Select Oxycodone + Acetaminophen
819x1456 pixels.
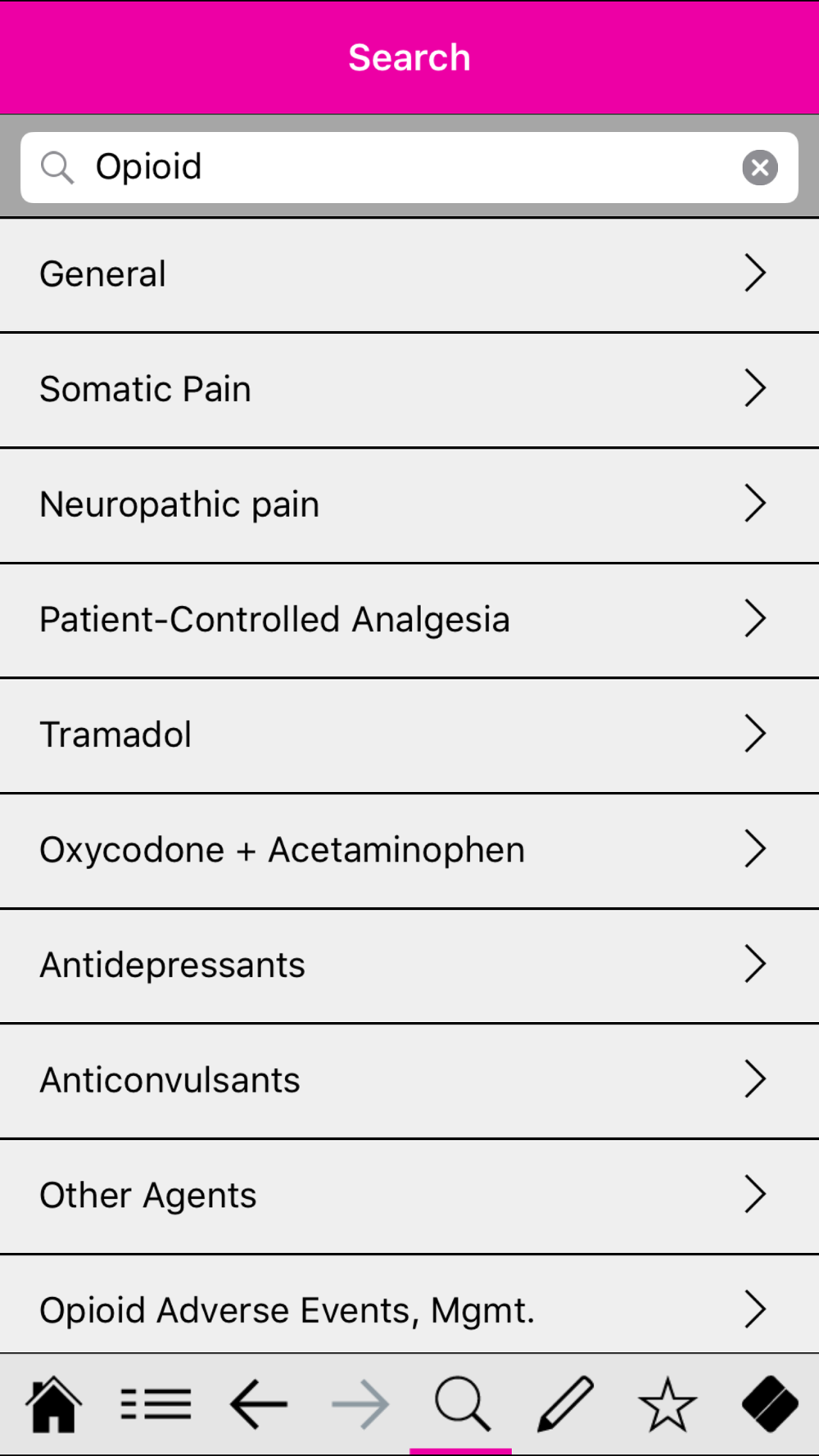click(409, 851)
